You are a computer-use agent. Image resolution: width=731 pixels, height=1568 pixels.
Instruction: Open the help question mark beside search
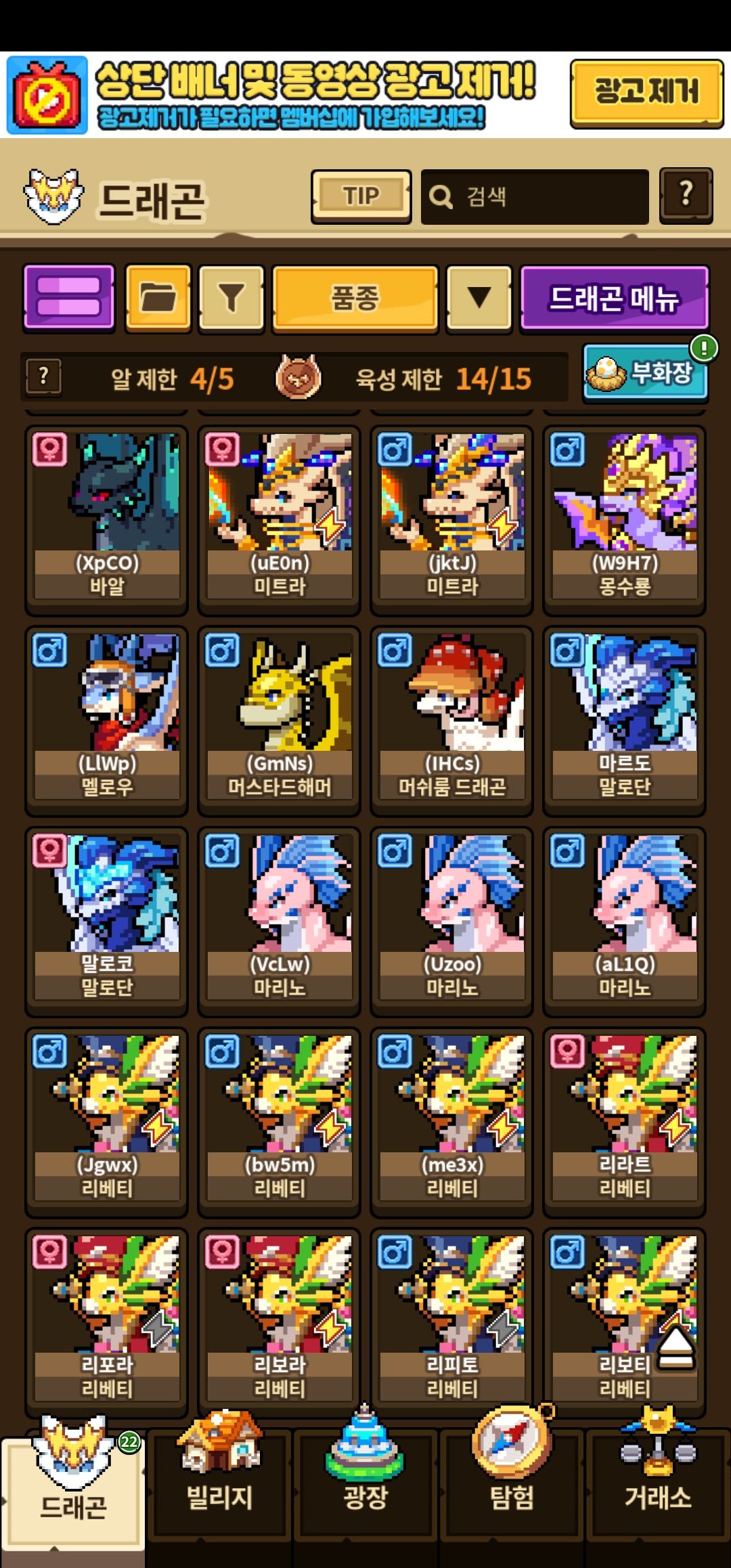click(686, 196)
